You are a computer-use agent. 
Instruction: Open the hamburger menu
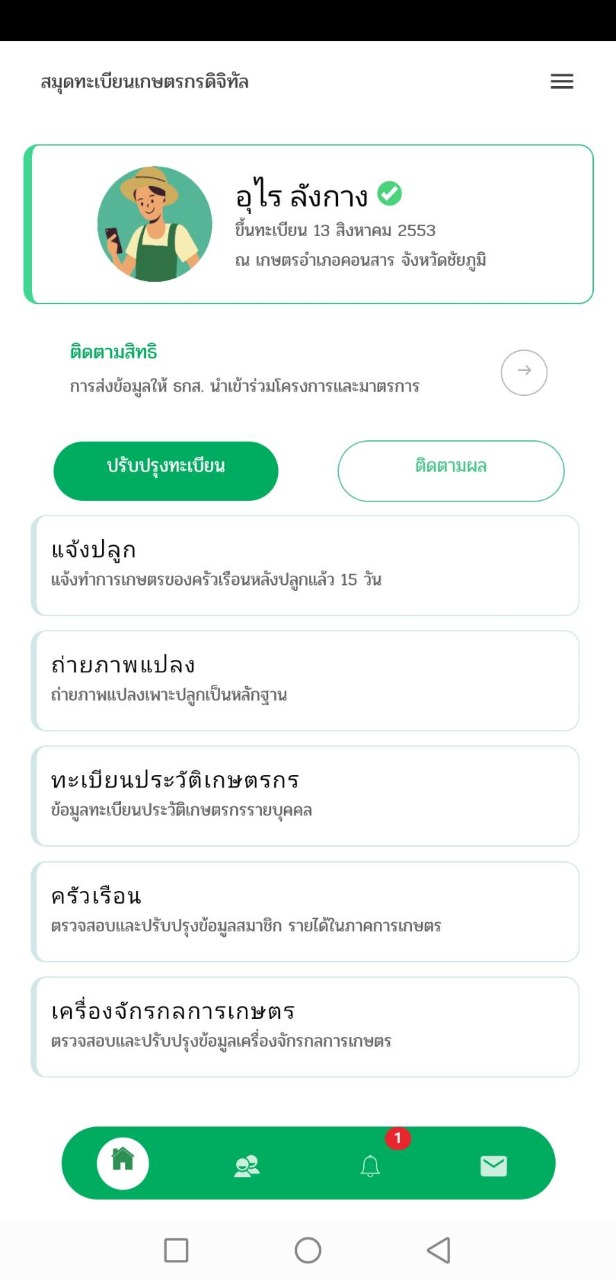click(x=562, y=82)
